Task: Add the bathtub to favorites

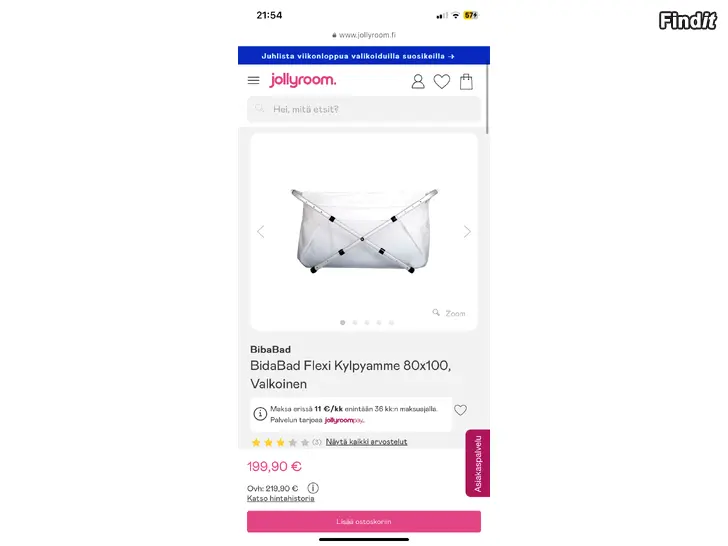Action: click(x=460, y=410)
